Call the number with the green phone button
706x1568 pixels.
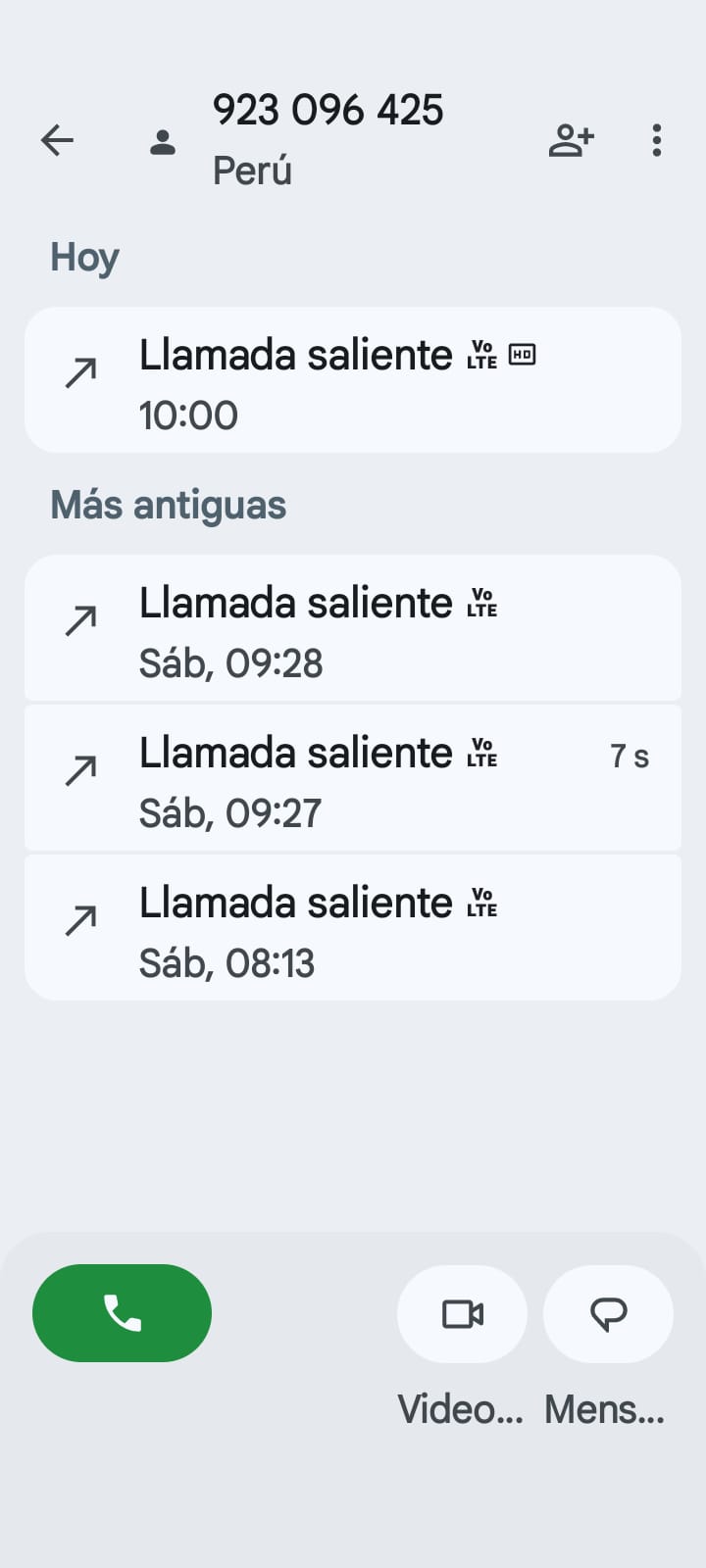coord(123,1313)
